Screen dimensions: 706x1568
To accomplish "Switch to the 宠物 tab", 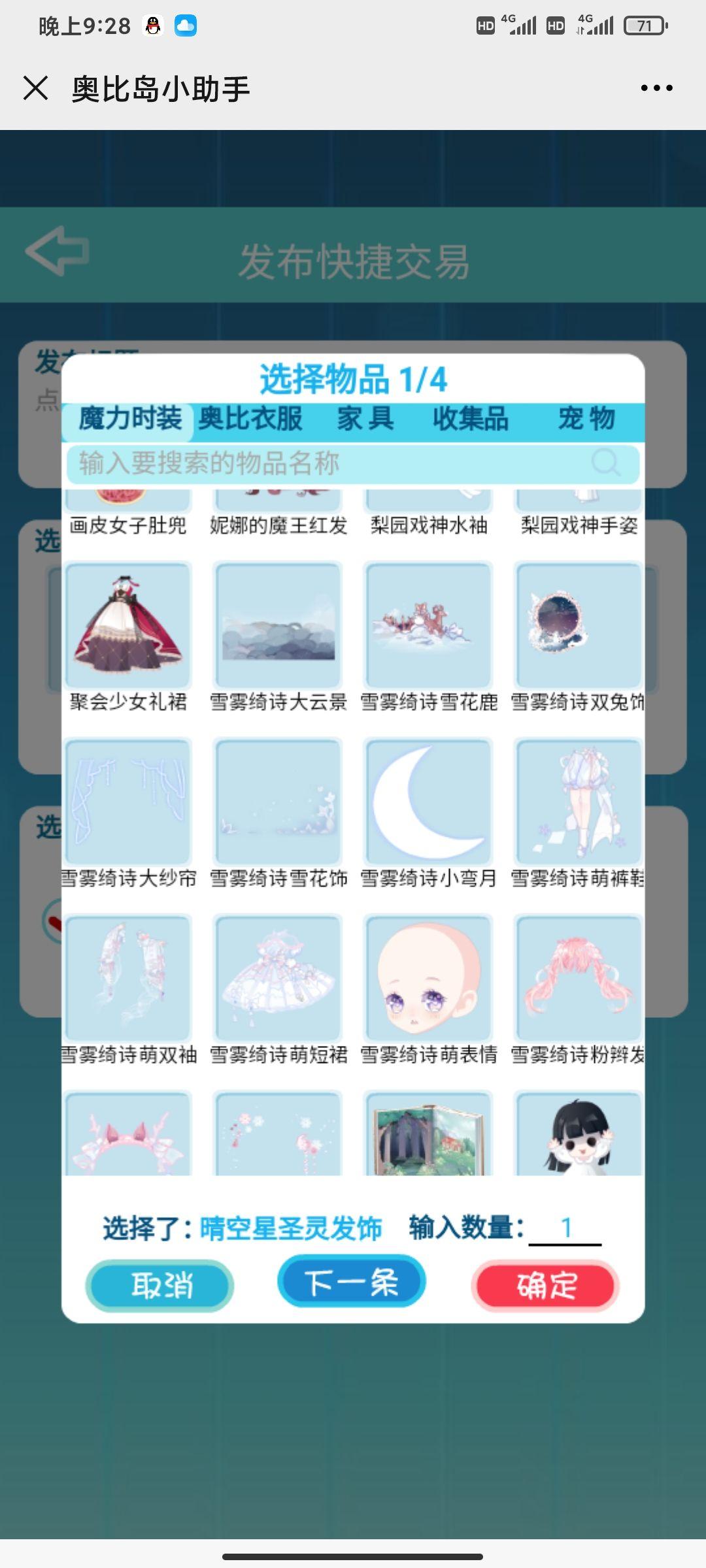I will 586,419.
